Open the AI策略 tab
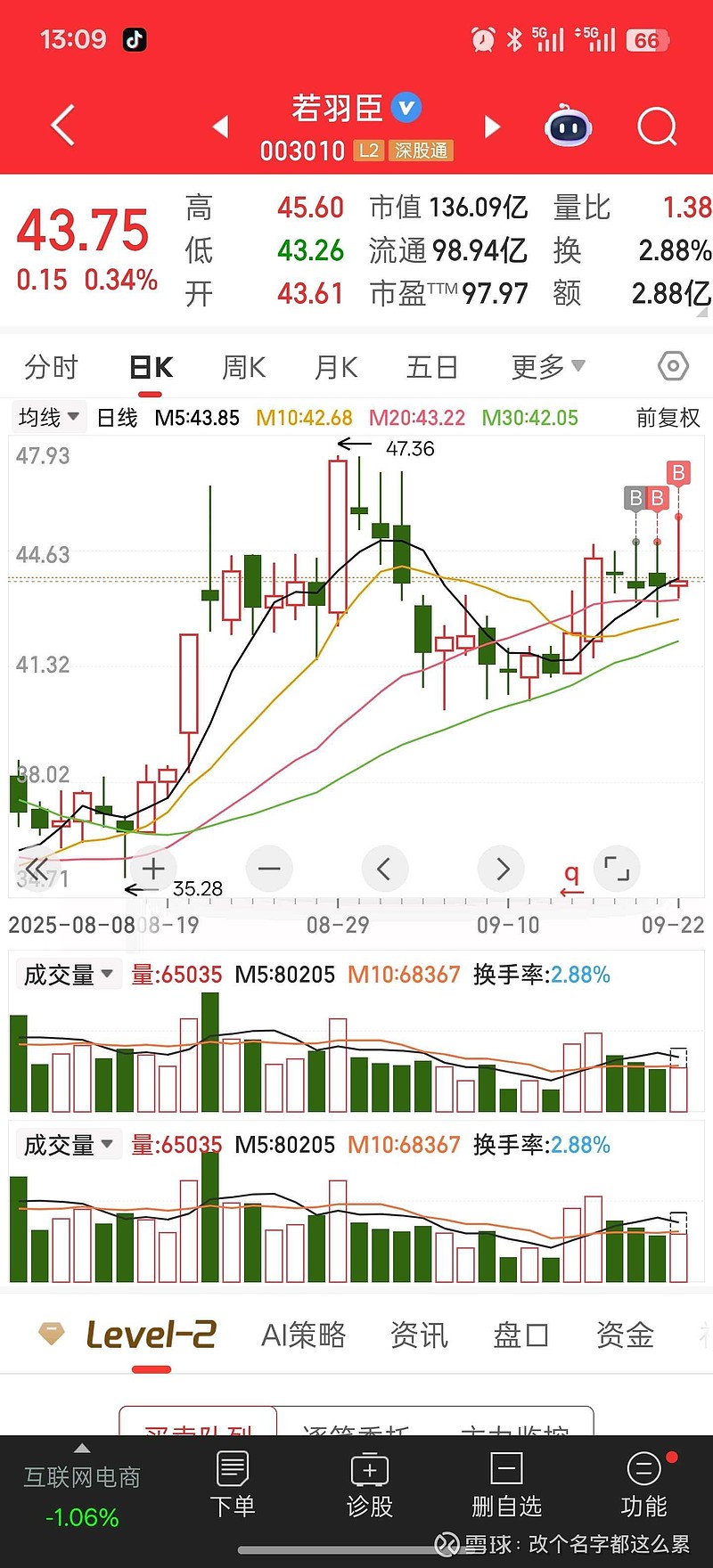713x1568 pixels. coord(303,1335)
